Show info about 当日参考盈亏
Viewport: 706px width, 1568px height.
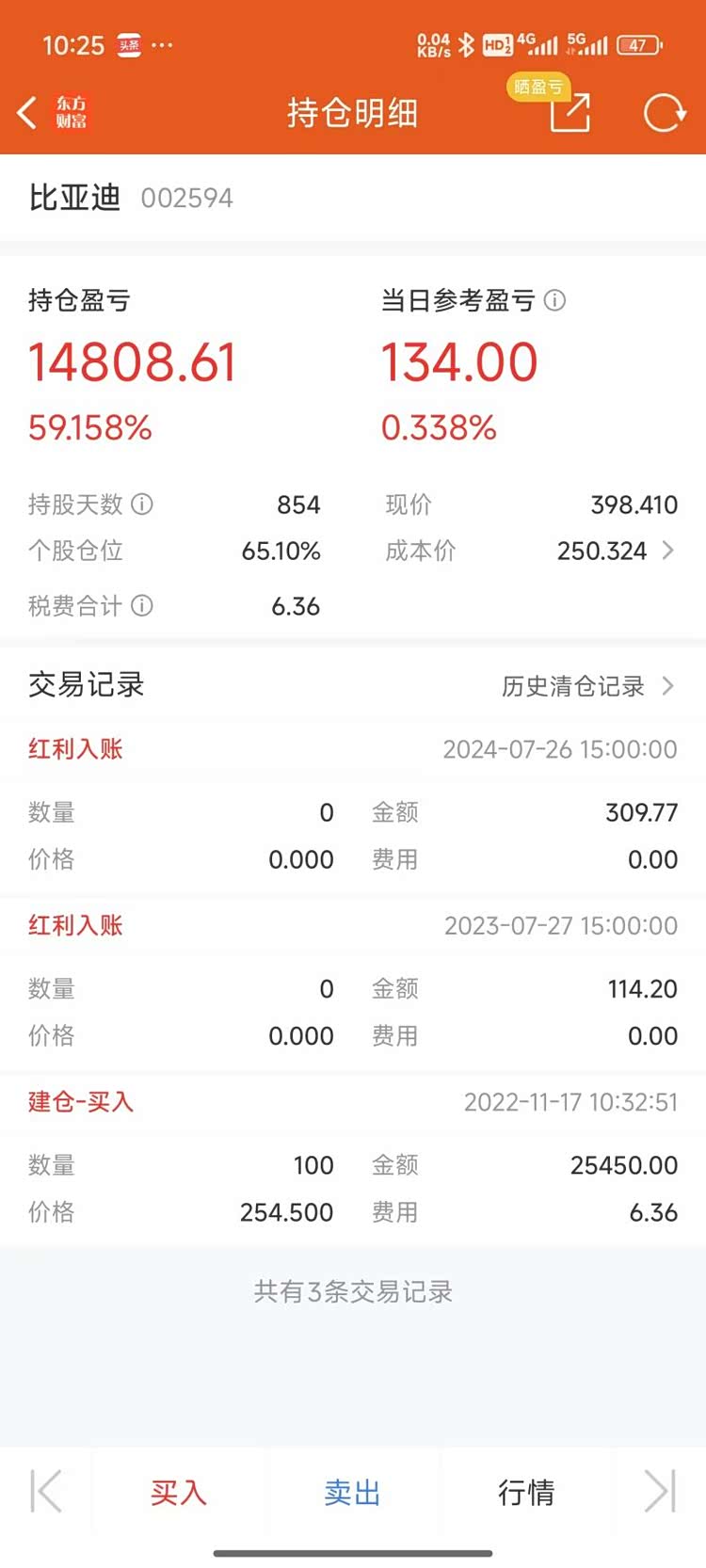point(555,301)
